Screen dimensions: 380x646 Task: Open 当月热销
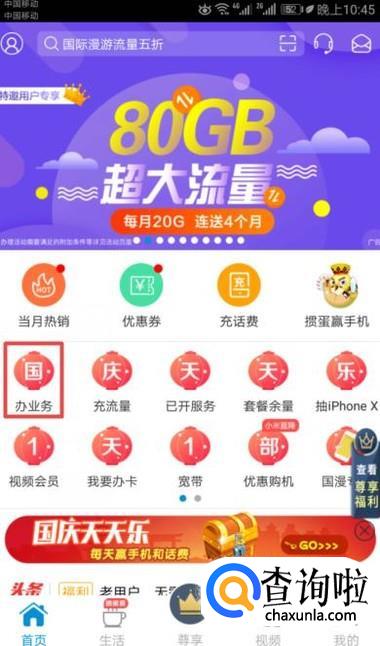[x=43, y=296]
